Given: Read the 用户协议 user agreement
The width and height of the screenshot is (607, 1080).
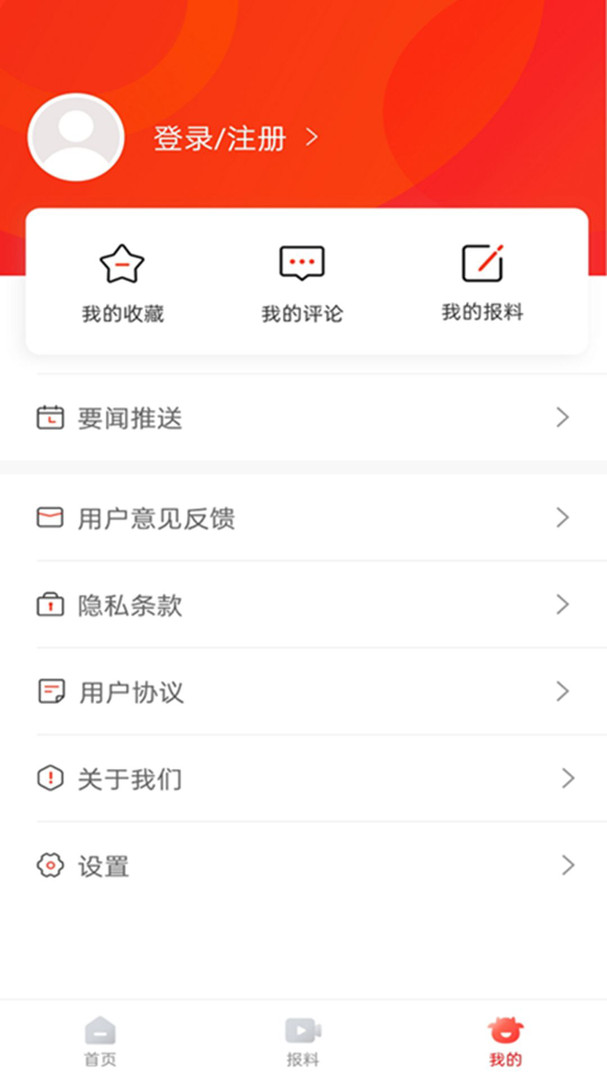Looking at the screenshot, I should point(303,692).
